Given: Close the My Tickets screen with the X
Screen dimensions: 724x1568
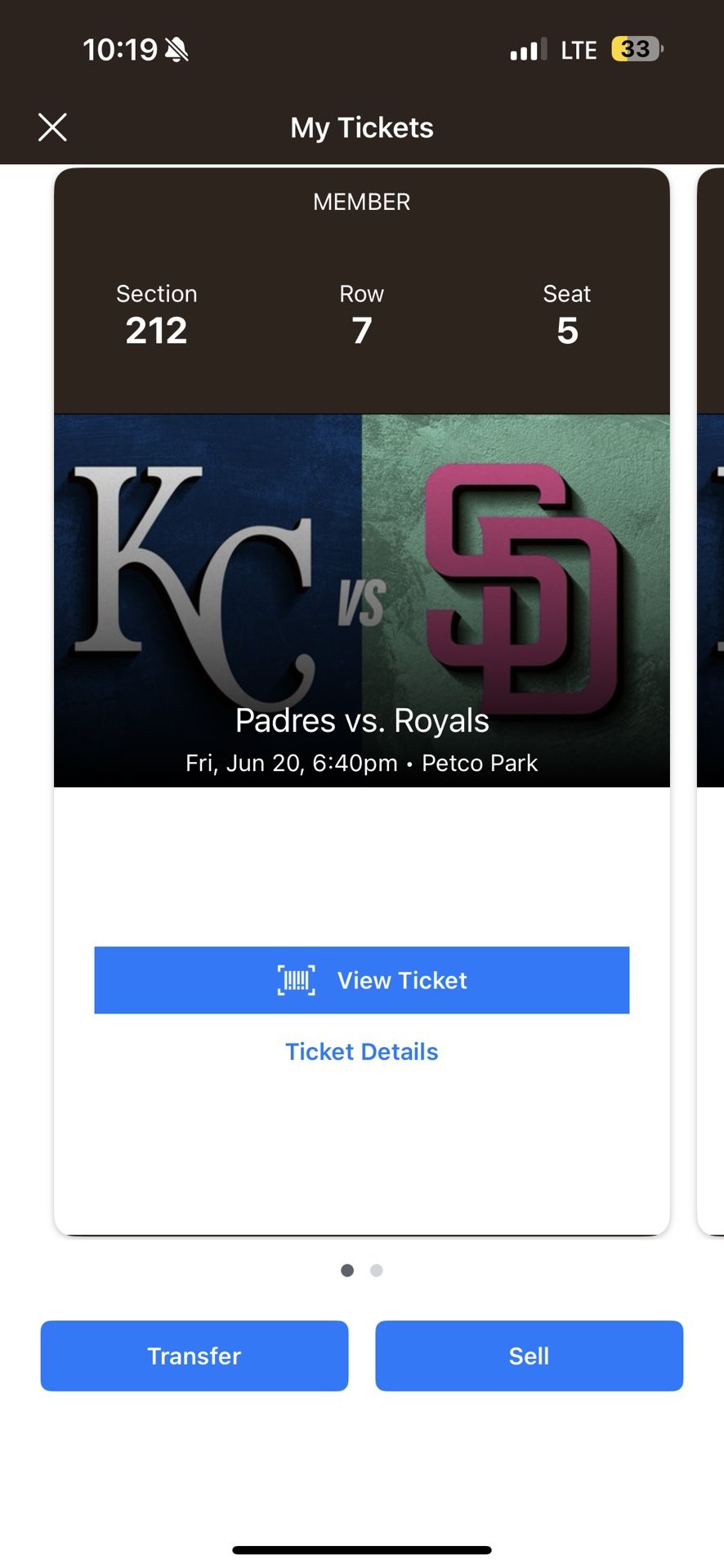Looking at the screenshot, I should tap(52, 127).
